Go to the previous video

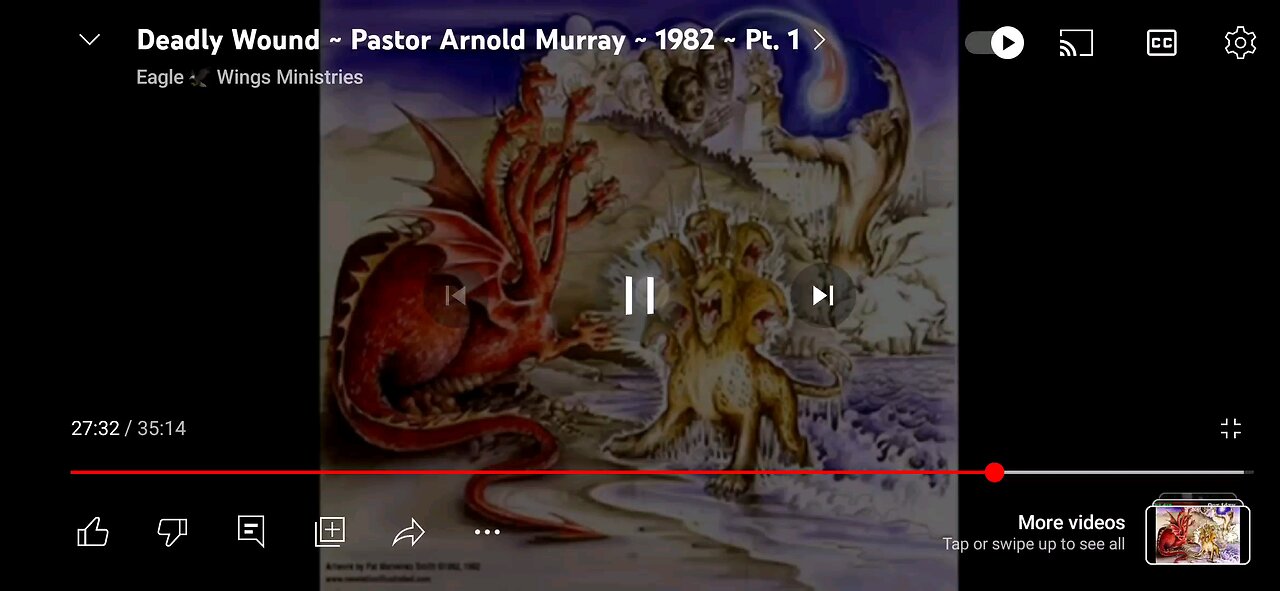click(456, 295)
